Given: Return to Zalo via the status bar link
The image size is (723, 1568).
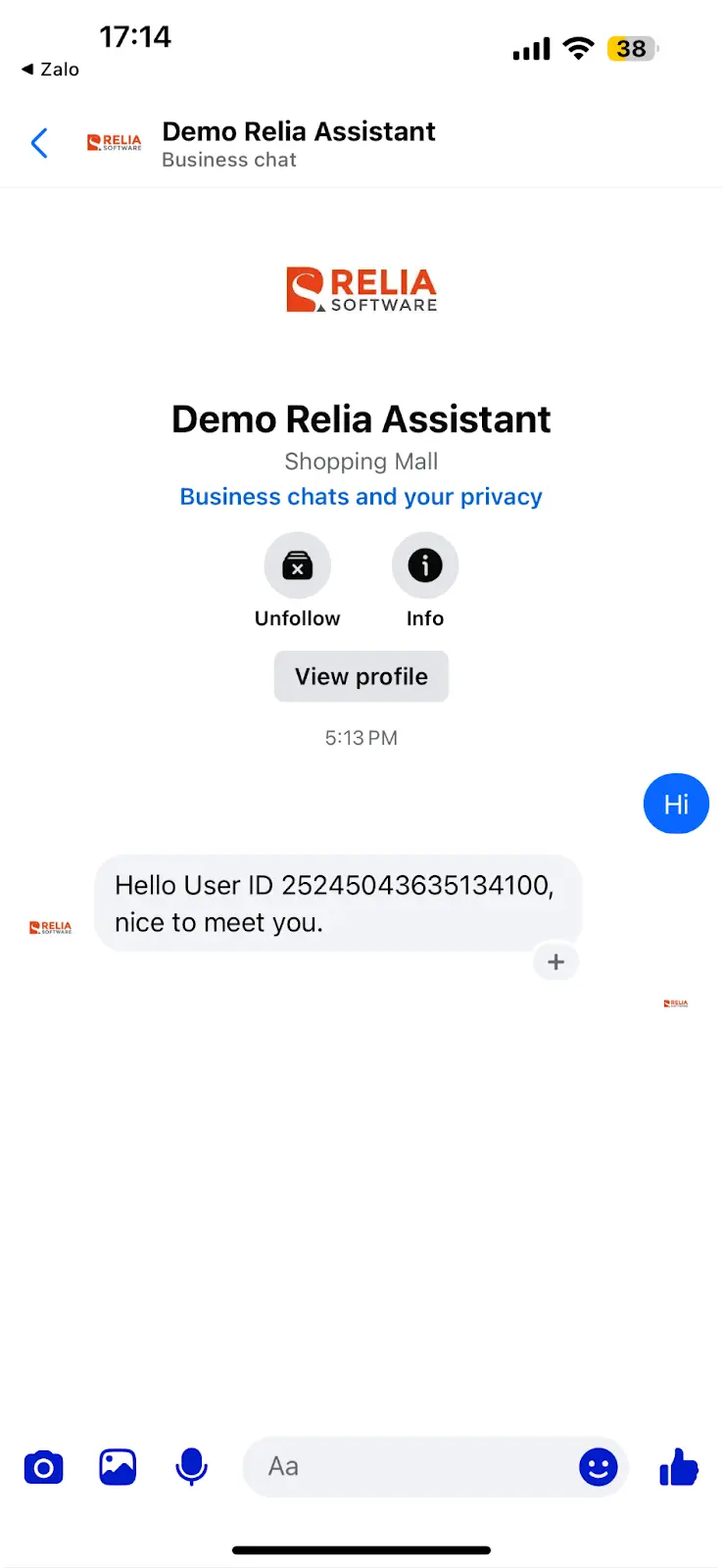Looking at the screenshot, I should (x=47, y=69).
